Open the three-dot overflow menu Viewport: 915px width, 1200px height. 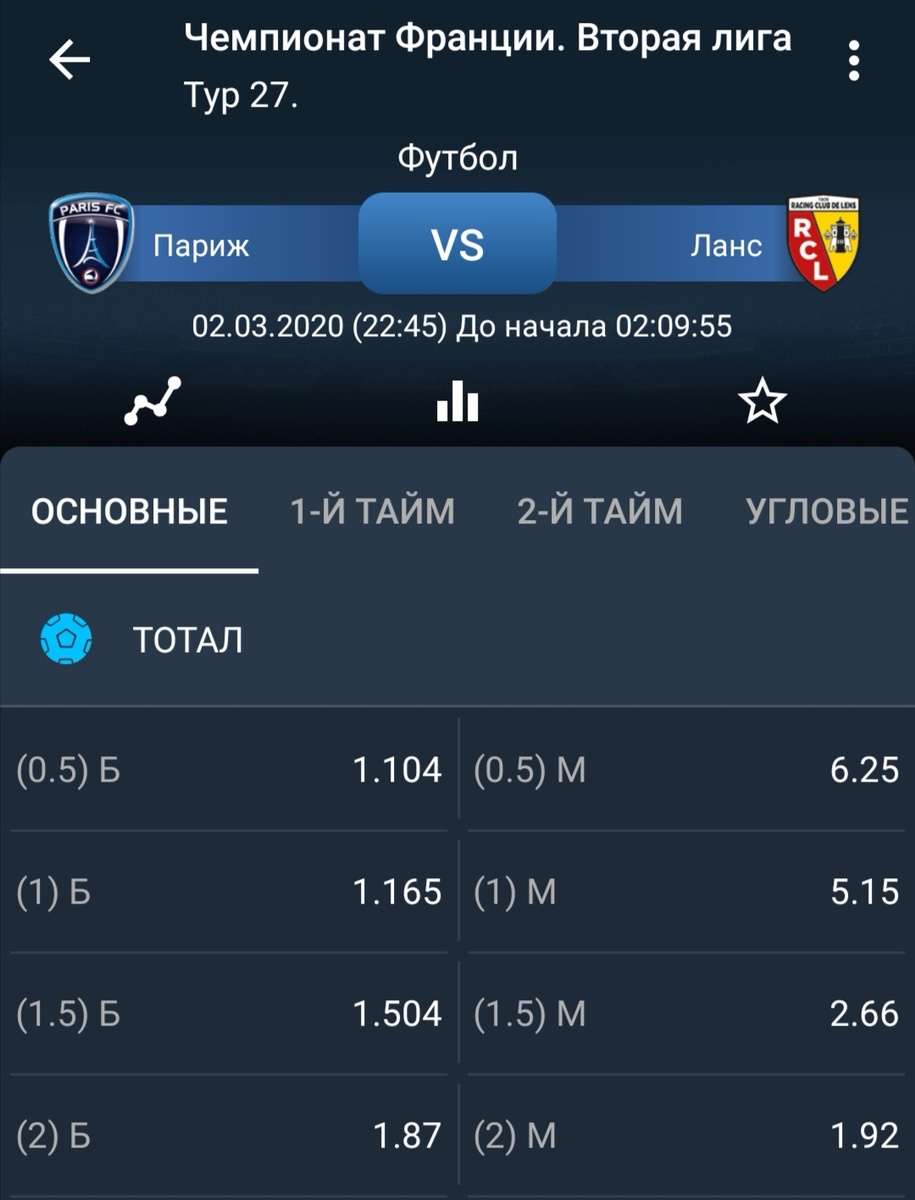click(x=853, y=62)
